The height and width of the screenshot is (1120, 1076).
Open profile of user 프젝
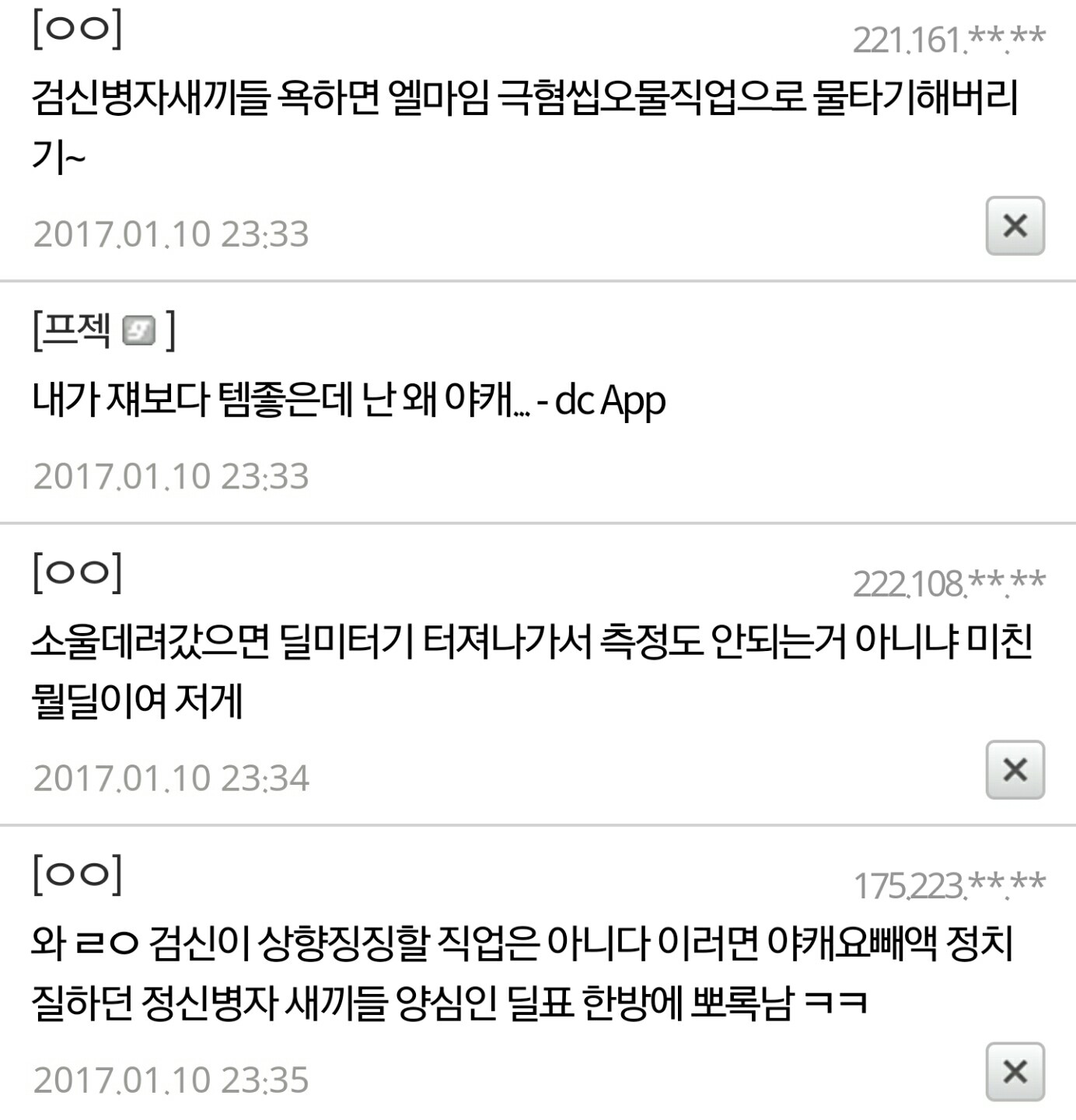coord(76,331)
